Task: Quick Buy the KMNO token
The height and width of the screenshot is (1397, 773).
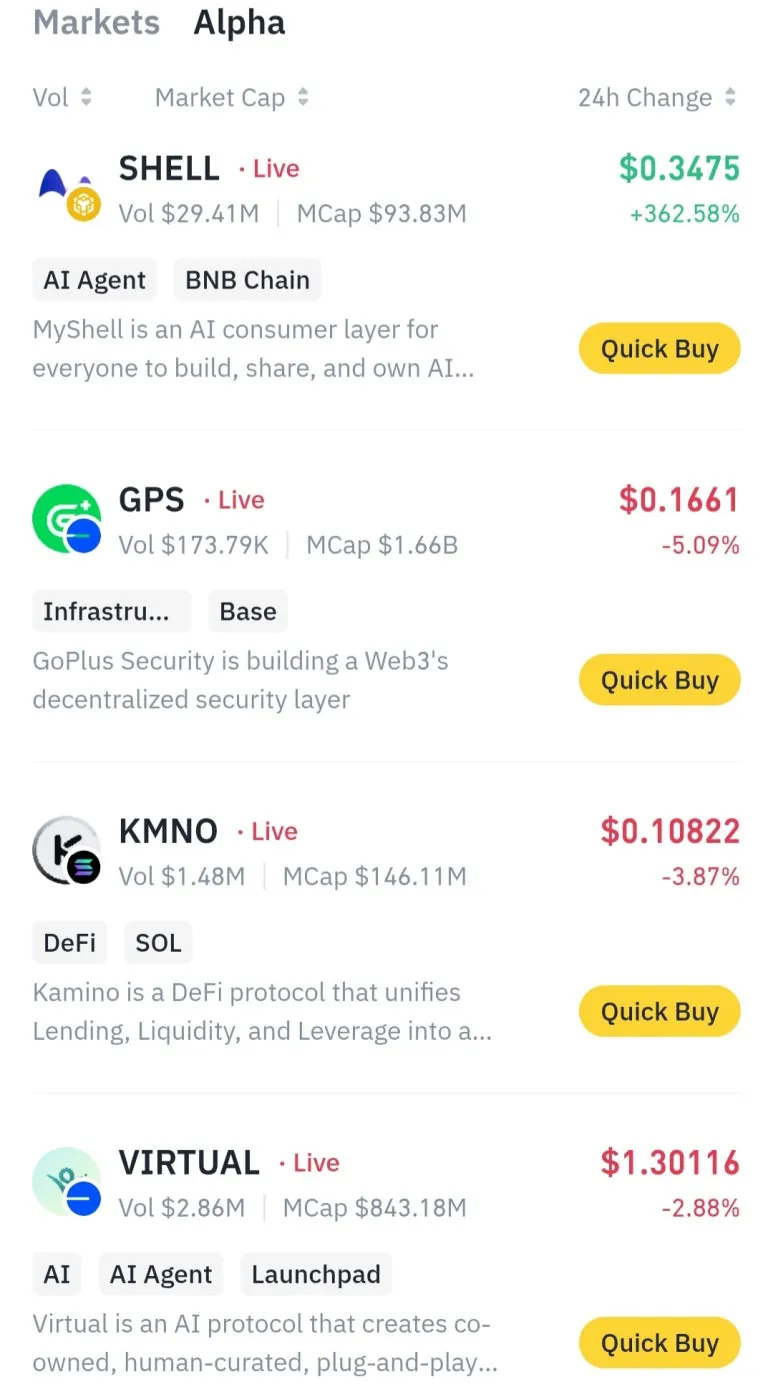Action: coord(659,1012)
